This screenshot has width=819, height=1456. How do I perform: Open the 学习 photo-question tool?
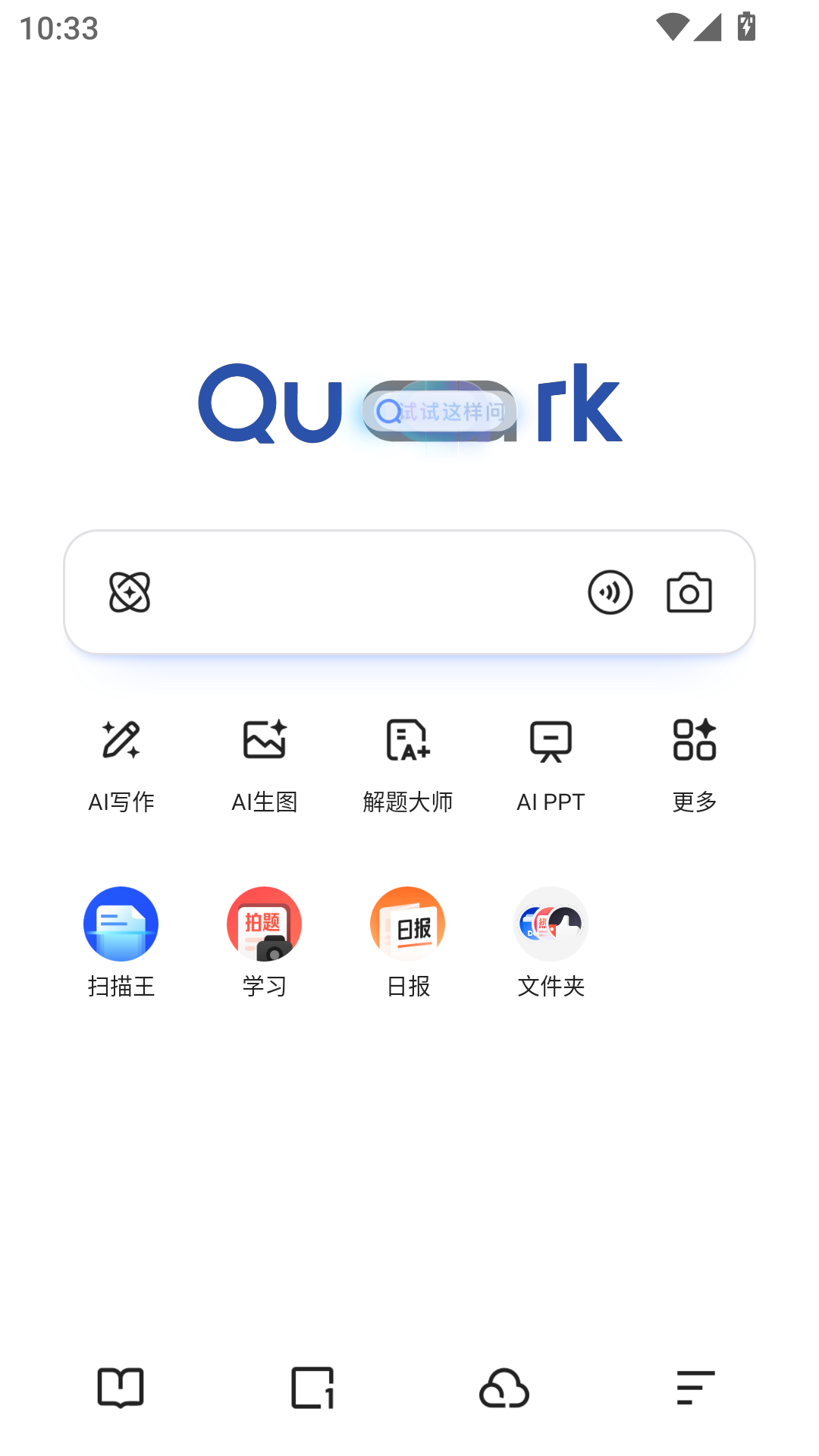pyautogui.click(x=264, y=944)
